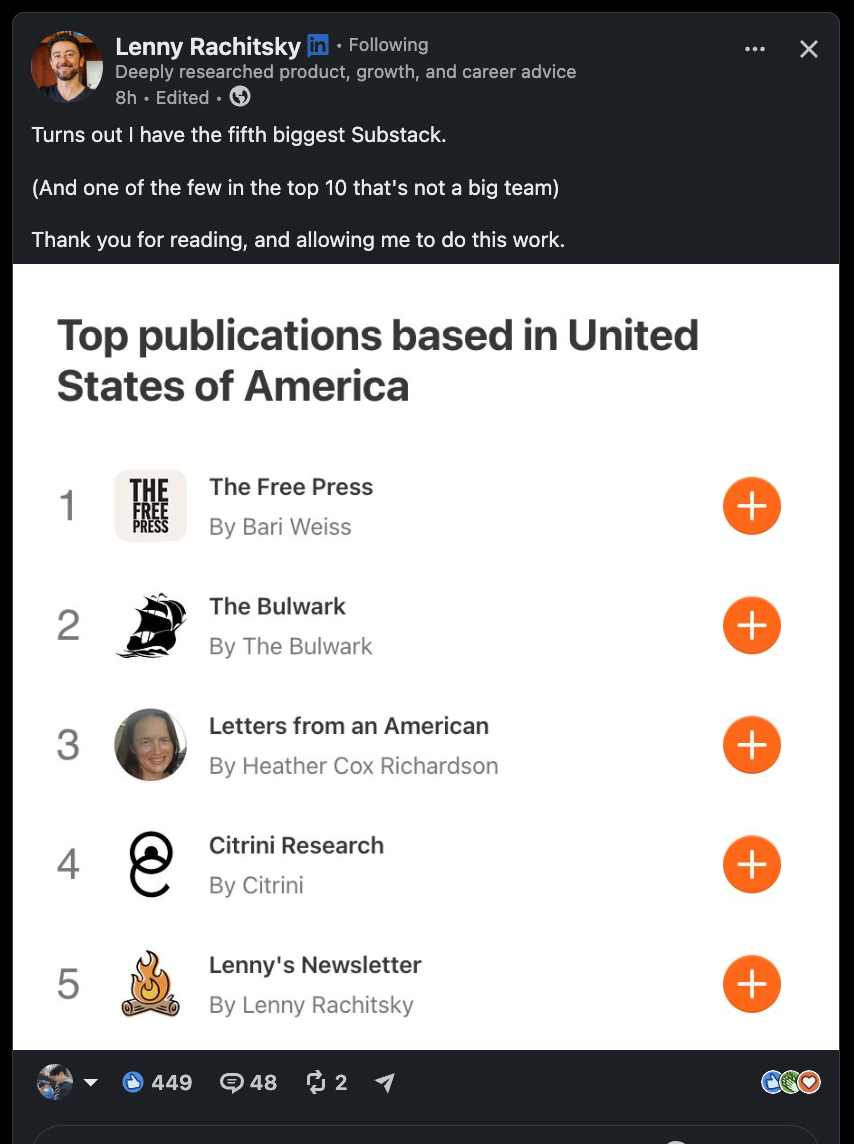Open Lenny Rachitsky's profile photo

(x=66, y=66)
